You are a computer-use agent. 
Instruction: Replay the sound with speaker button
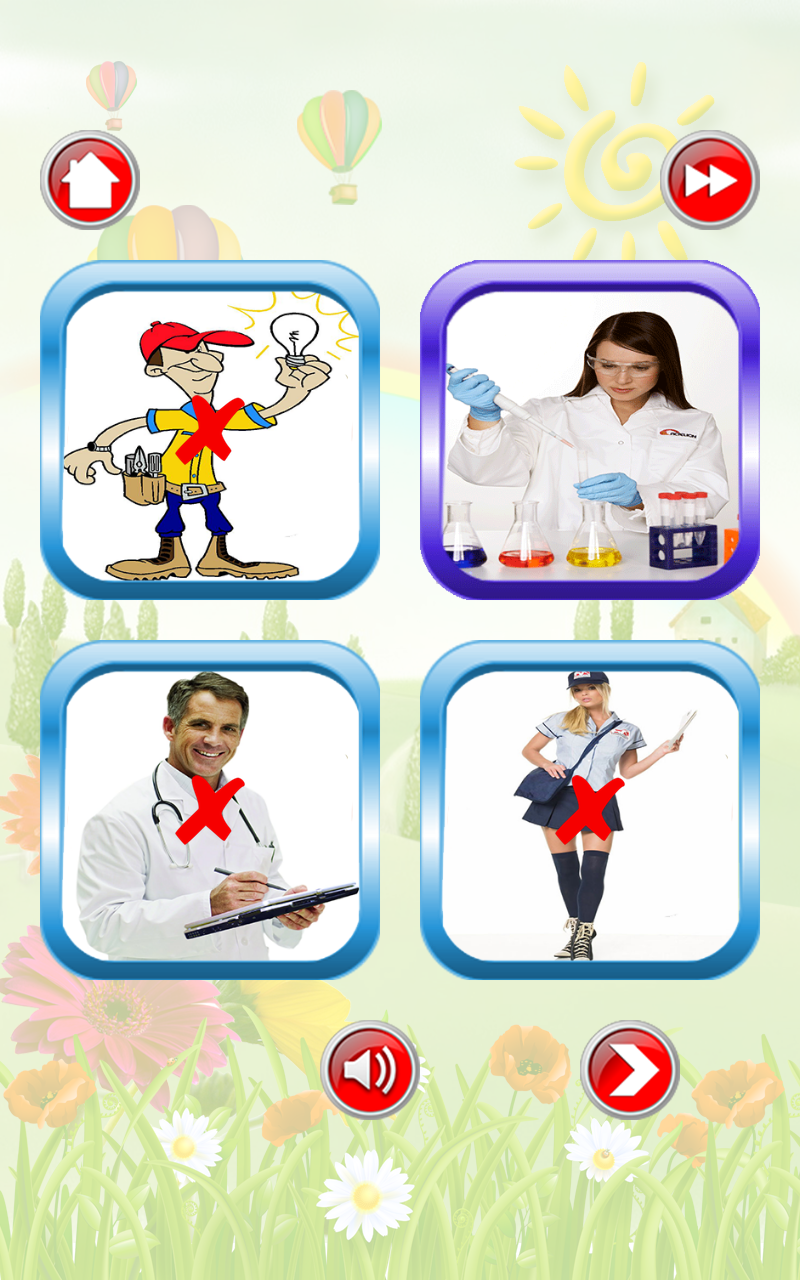point(370,1070)
